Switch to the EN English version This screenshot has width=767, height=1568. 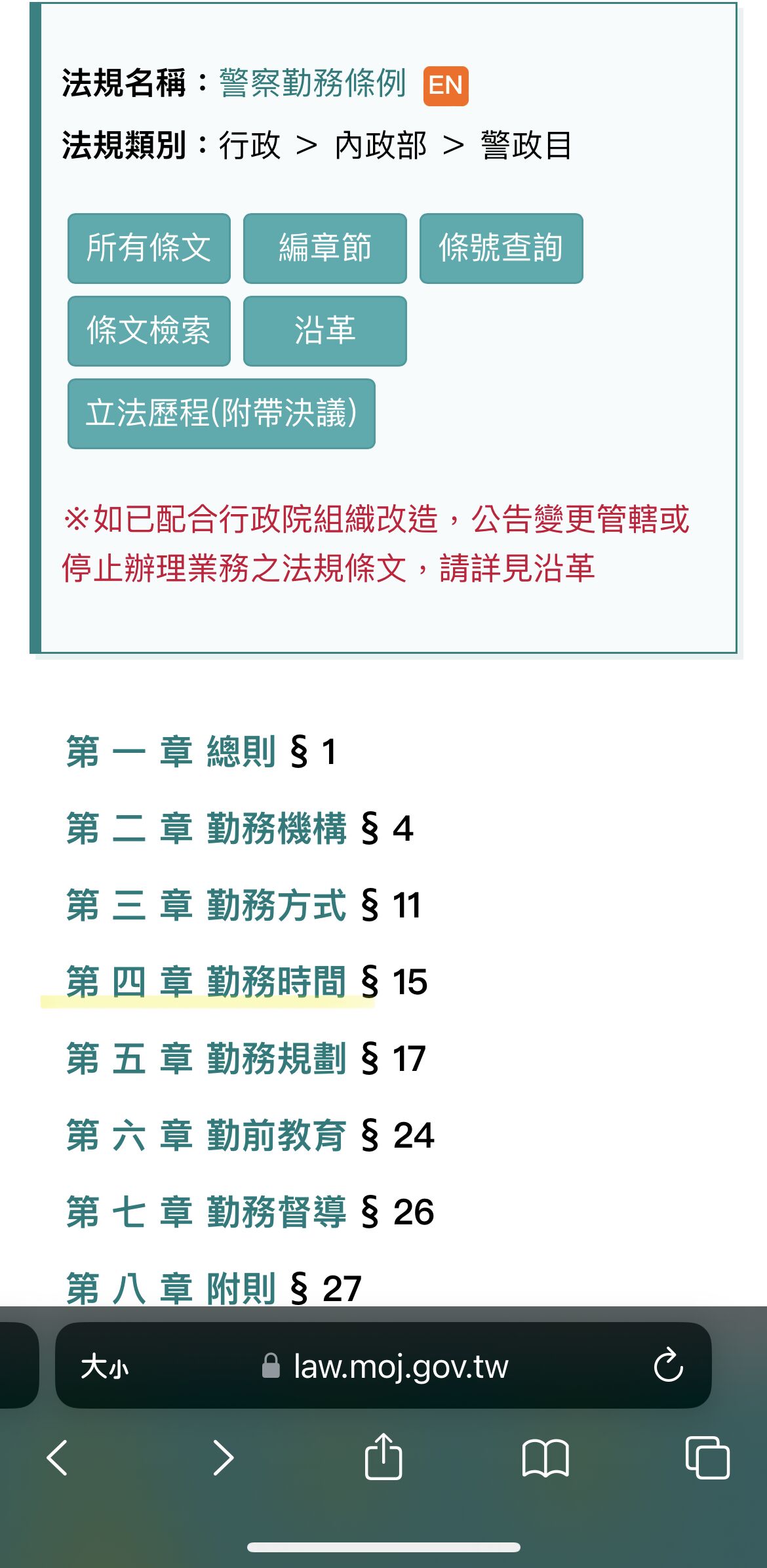pos(446,85)
